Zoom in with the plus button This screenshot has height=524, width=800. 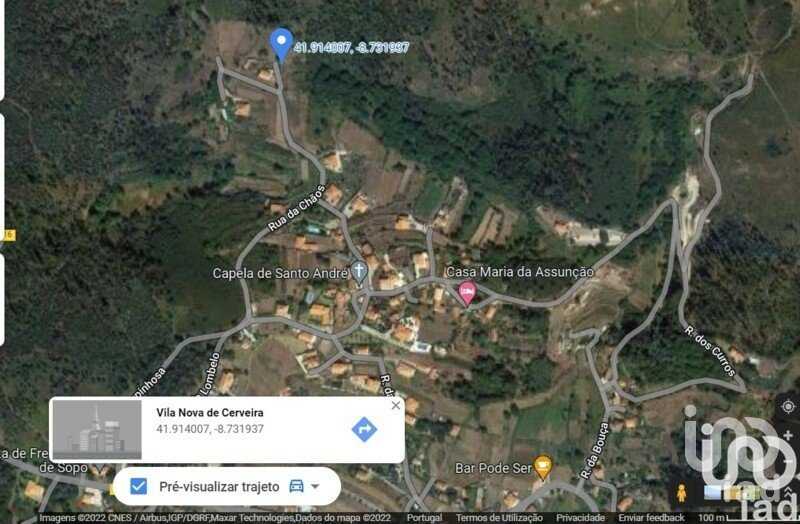pos(788,437)
